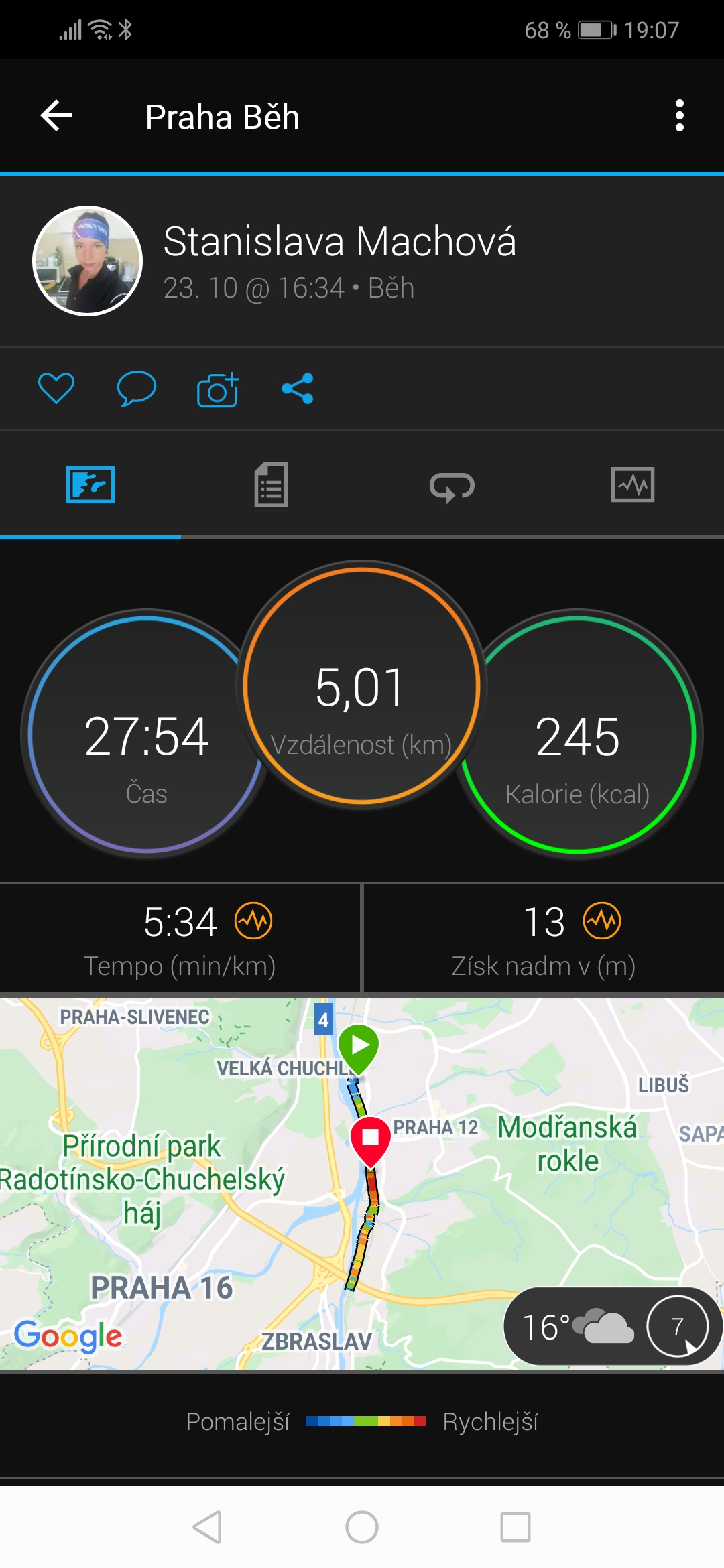The image size is (724, 1568).
Task: Share the Praha Běh activity
Action: pyautogui.click(x=298, y=389)
